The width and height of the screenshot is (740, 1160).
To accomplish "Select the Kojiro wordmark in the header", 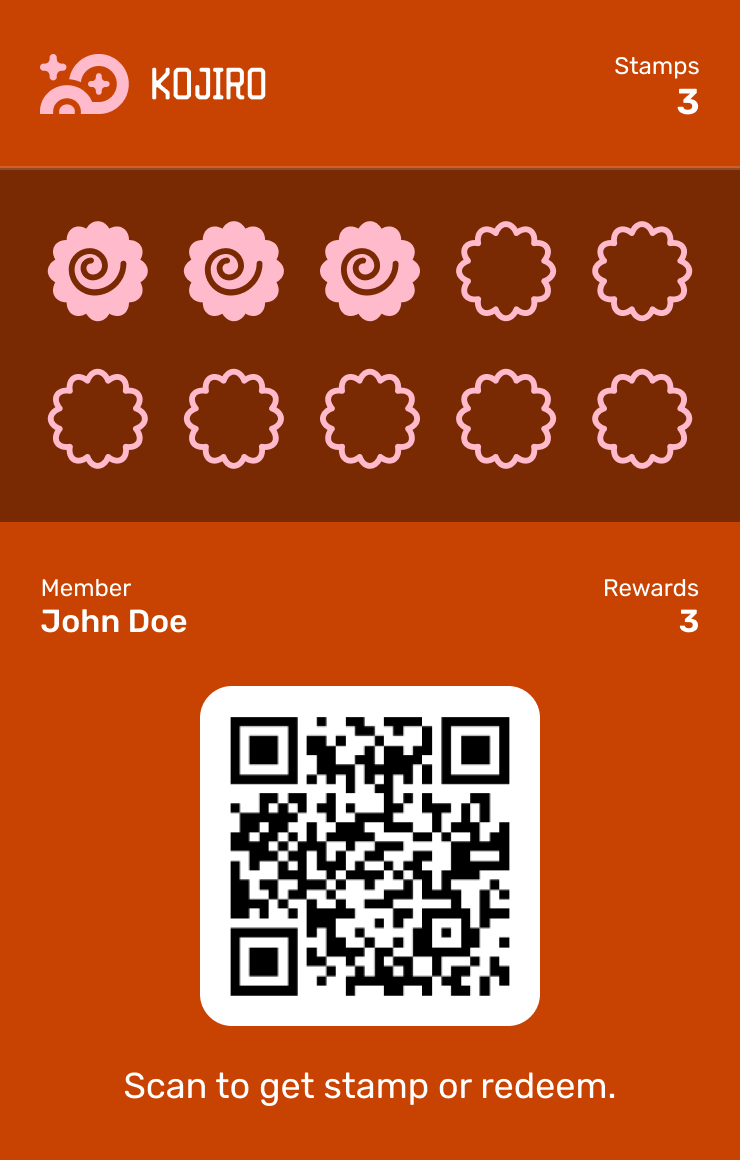I will [208, 84].
